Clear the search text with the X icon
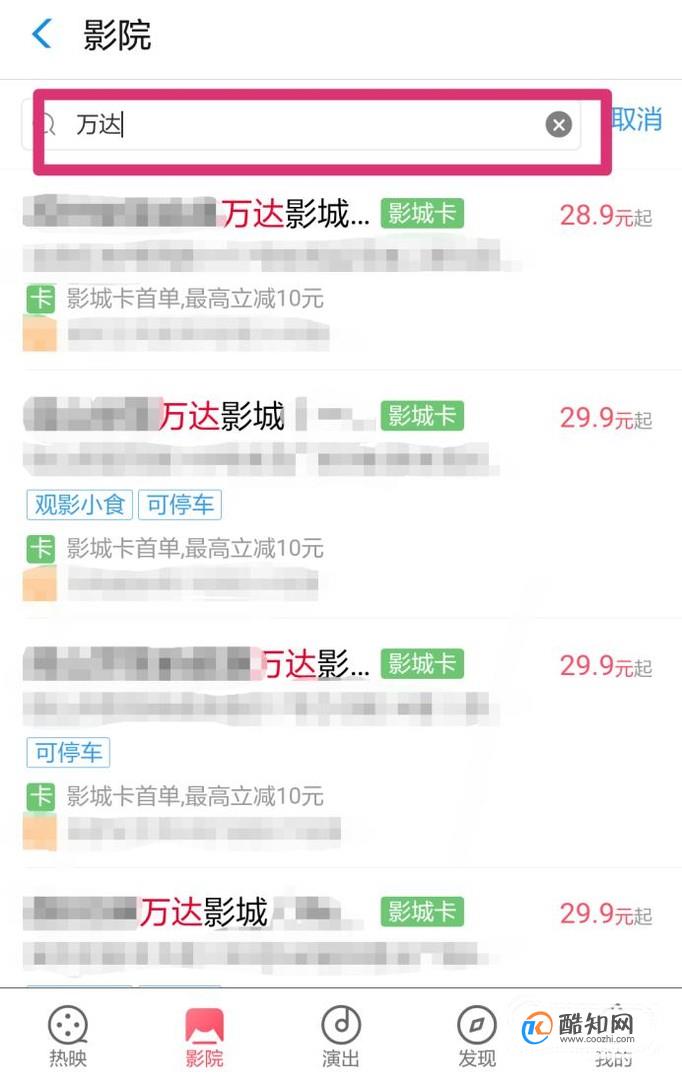 pyautogui.click(x=558, y=125)
